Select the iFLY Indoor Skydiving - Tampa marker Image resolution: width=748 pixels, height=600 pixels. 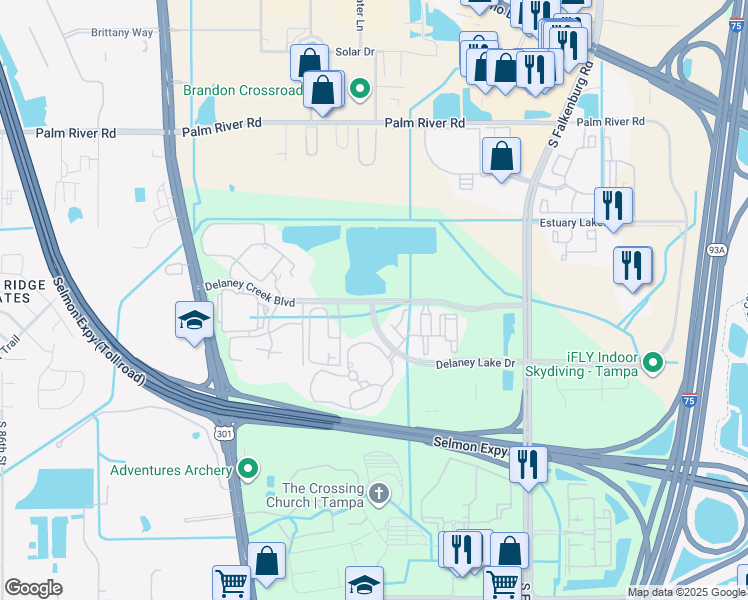pos(654,361)
